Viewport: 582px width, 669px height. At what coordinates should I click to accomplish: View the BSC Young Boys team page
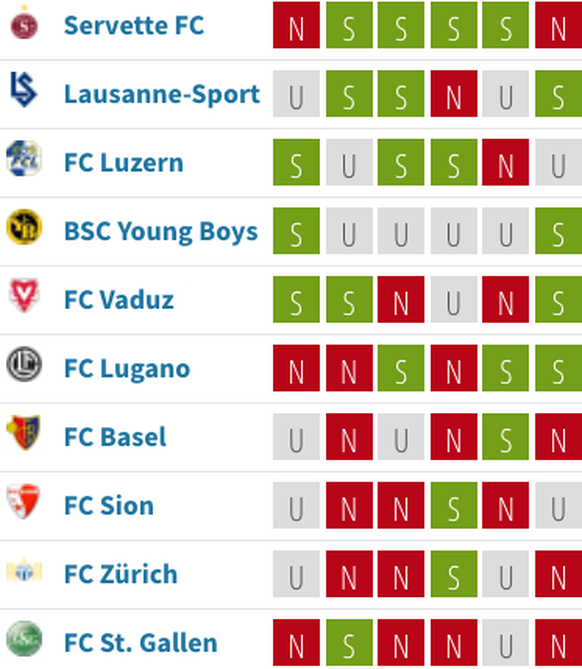161,232
